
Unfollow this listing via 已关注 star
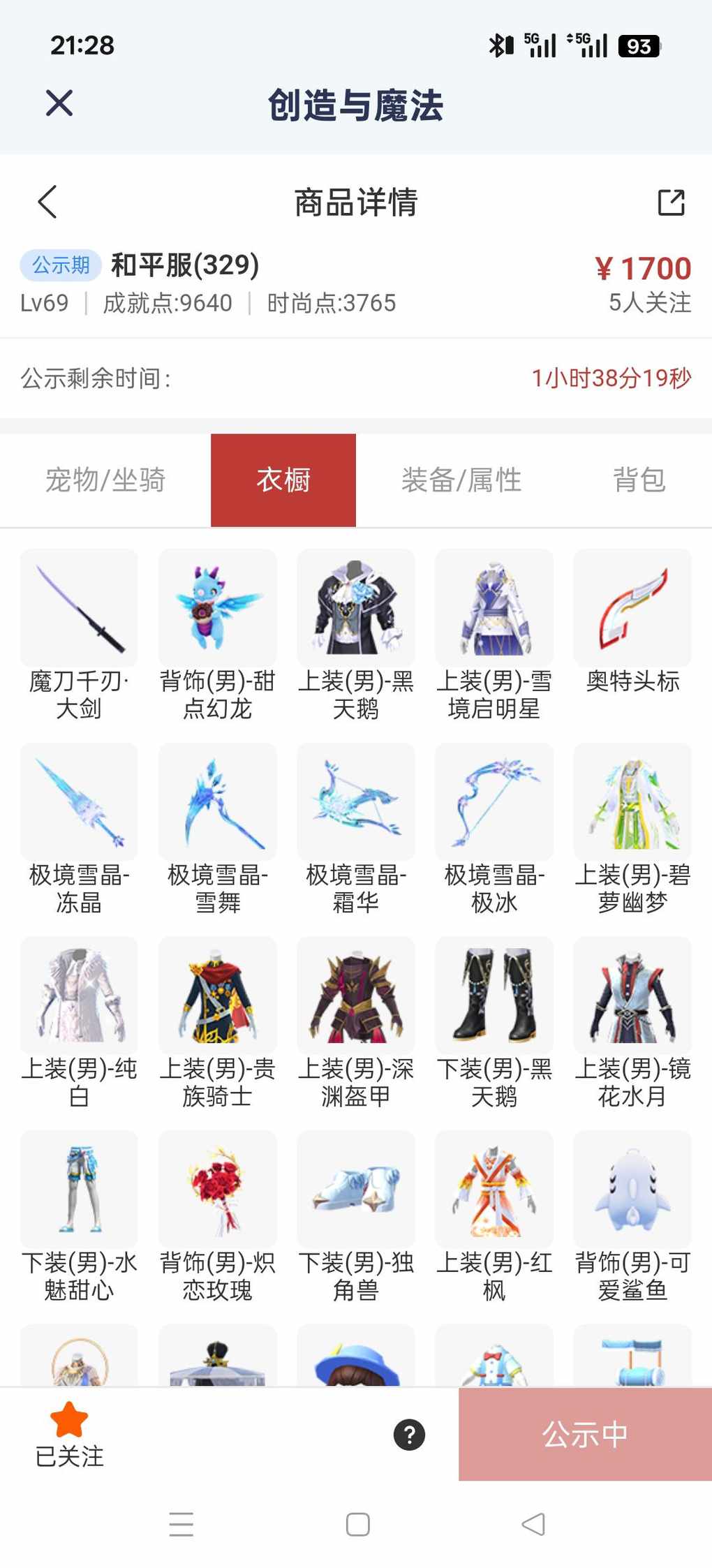point(69,1434)
